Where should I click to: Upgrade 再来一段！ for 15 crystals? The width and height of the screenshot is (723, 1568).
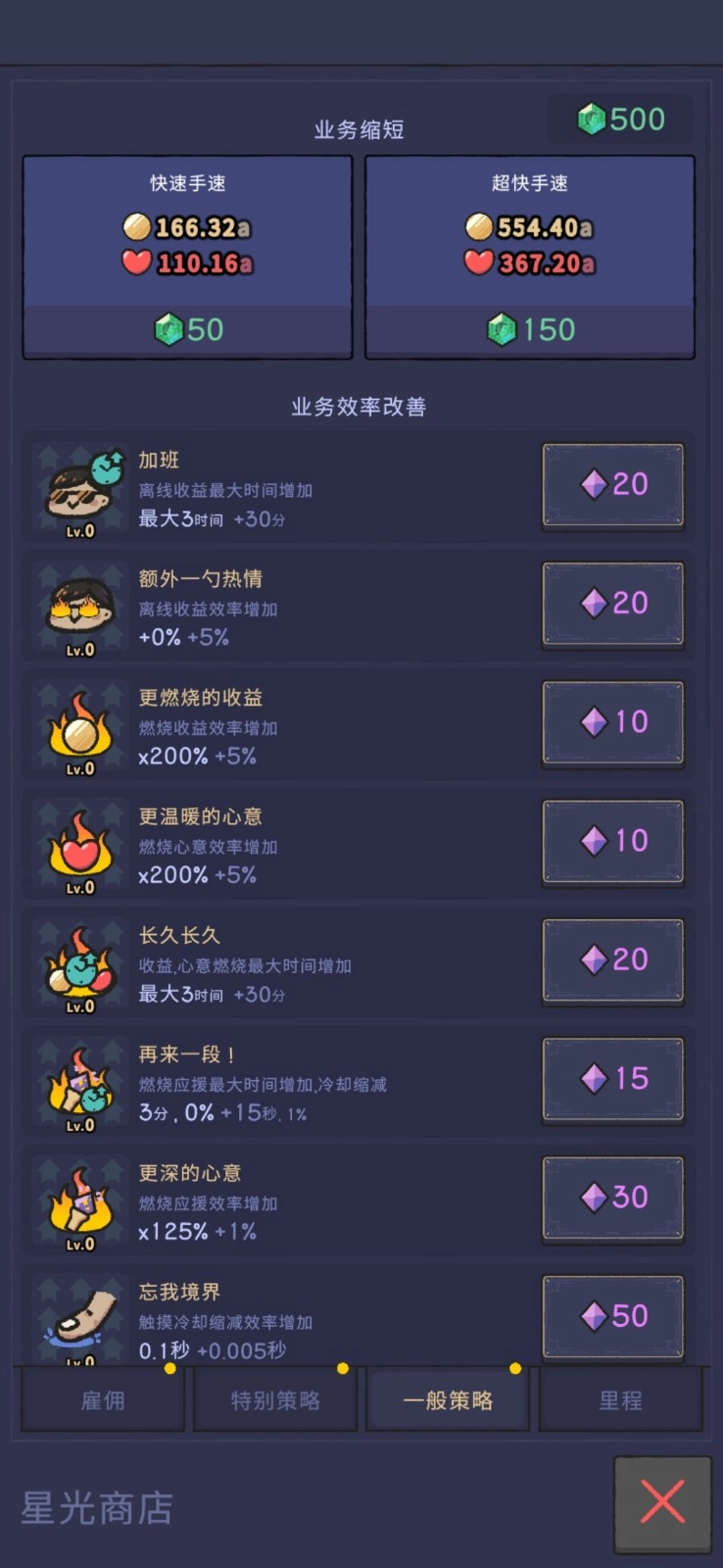(x=613, y=1079)
